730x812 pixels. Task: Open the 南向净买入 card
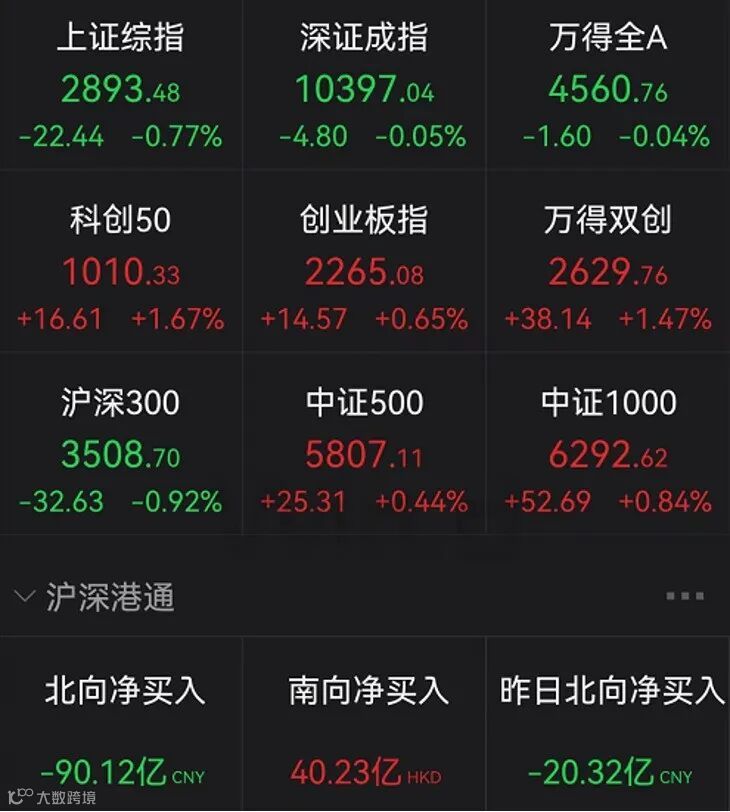[x=364, y=724]
